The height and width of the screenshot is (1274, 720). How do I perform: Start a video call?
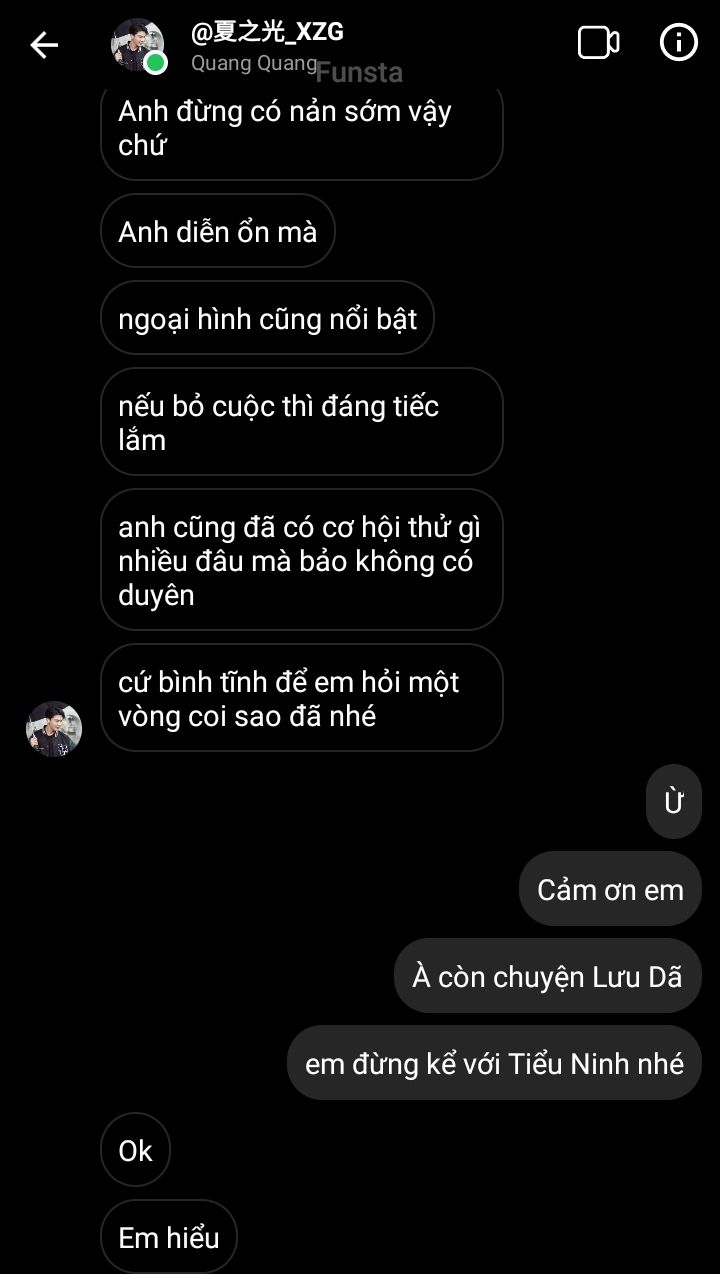pos(598,43)
